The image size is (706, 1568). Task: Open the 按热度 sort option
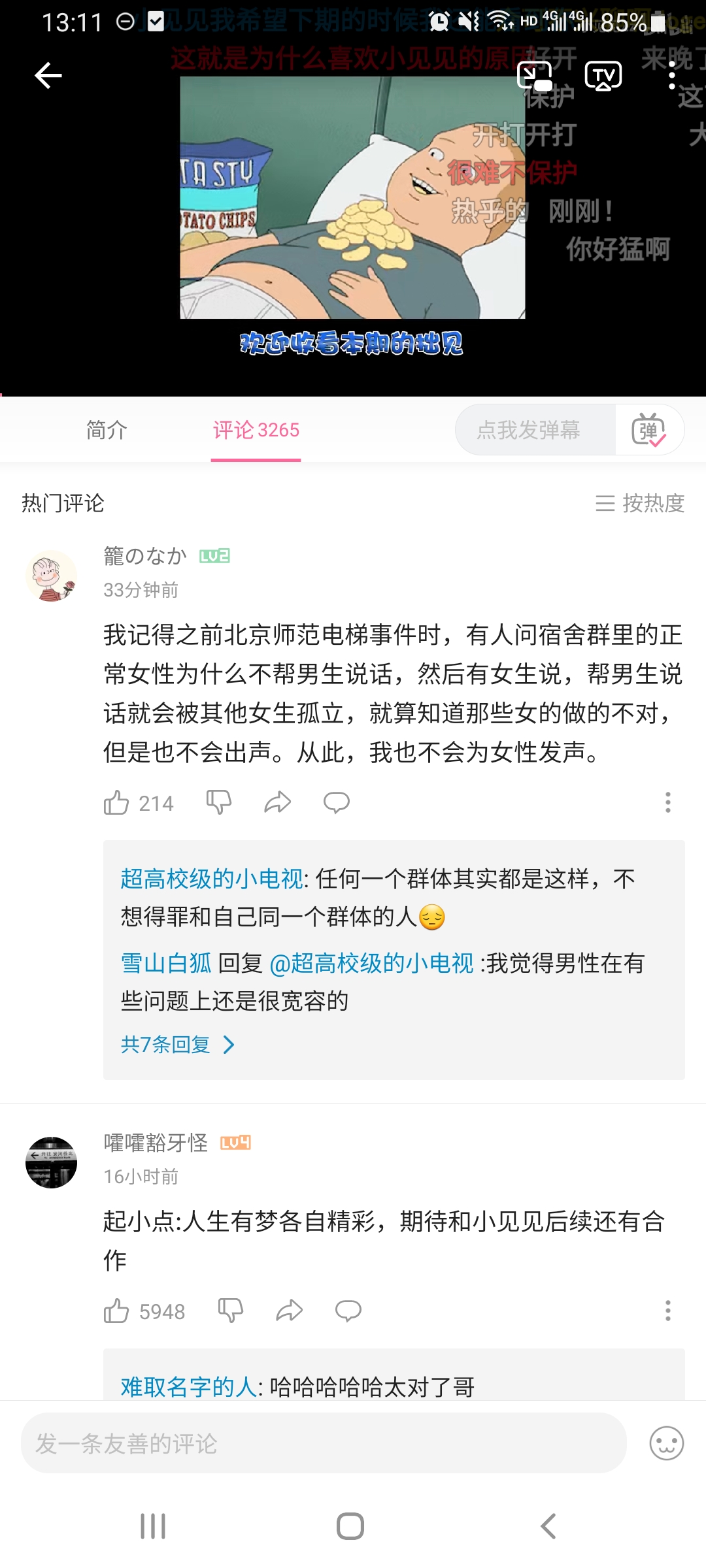pyautogui.click(x=640, y=503)
